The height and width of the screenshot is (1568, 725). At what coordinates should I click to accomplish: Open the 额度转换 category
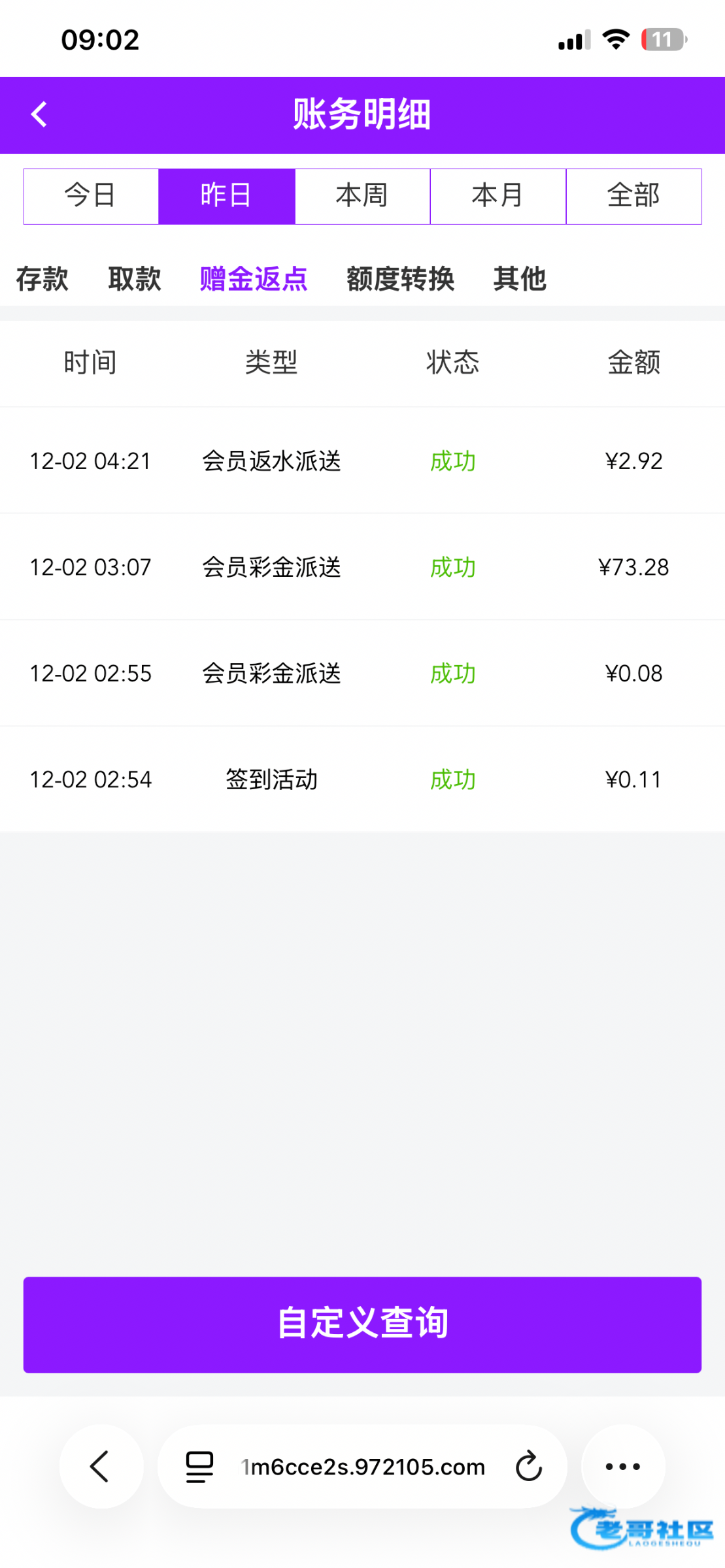coord(400,279)
